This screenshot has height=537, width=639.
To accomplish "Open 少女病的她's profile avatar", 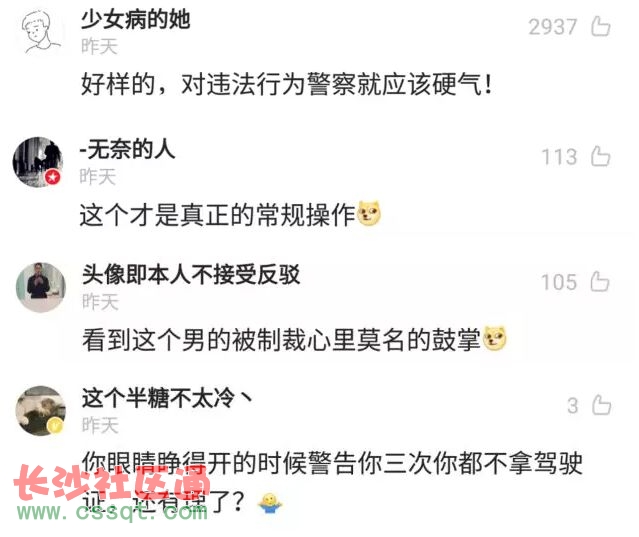I will click(x=41, y=34).
